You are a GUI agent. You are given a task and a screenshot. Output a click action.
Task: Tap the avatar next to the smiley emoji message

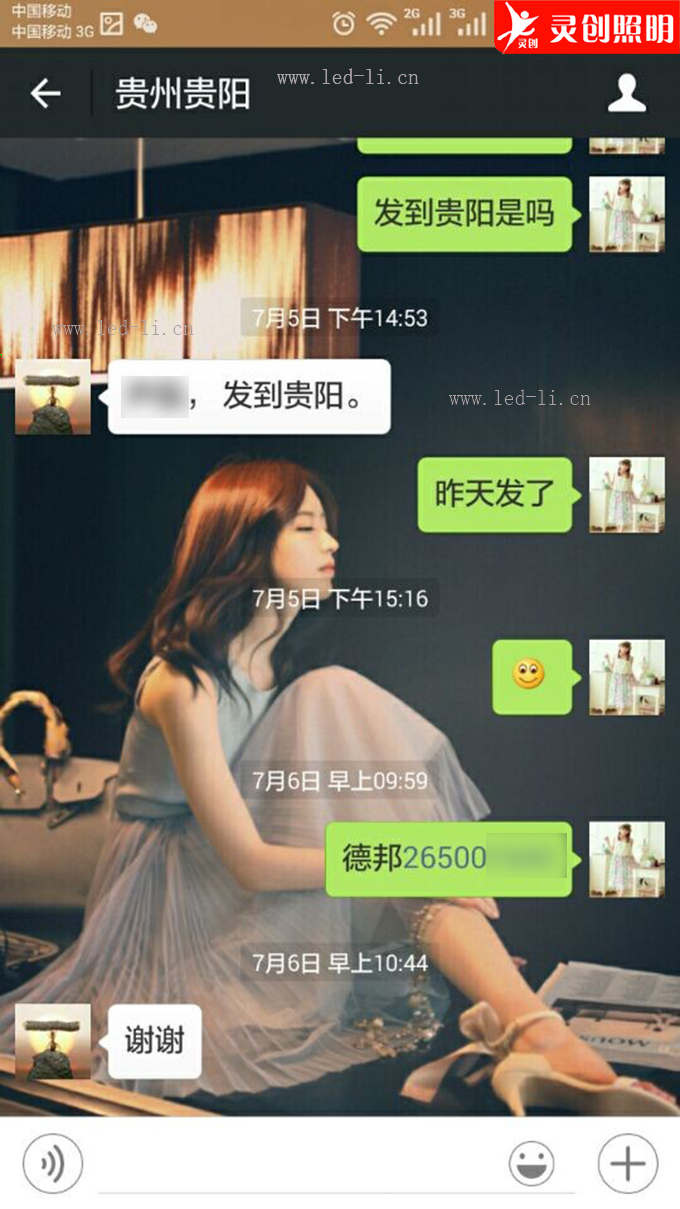click(627, 677)
